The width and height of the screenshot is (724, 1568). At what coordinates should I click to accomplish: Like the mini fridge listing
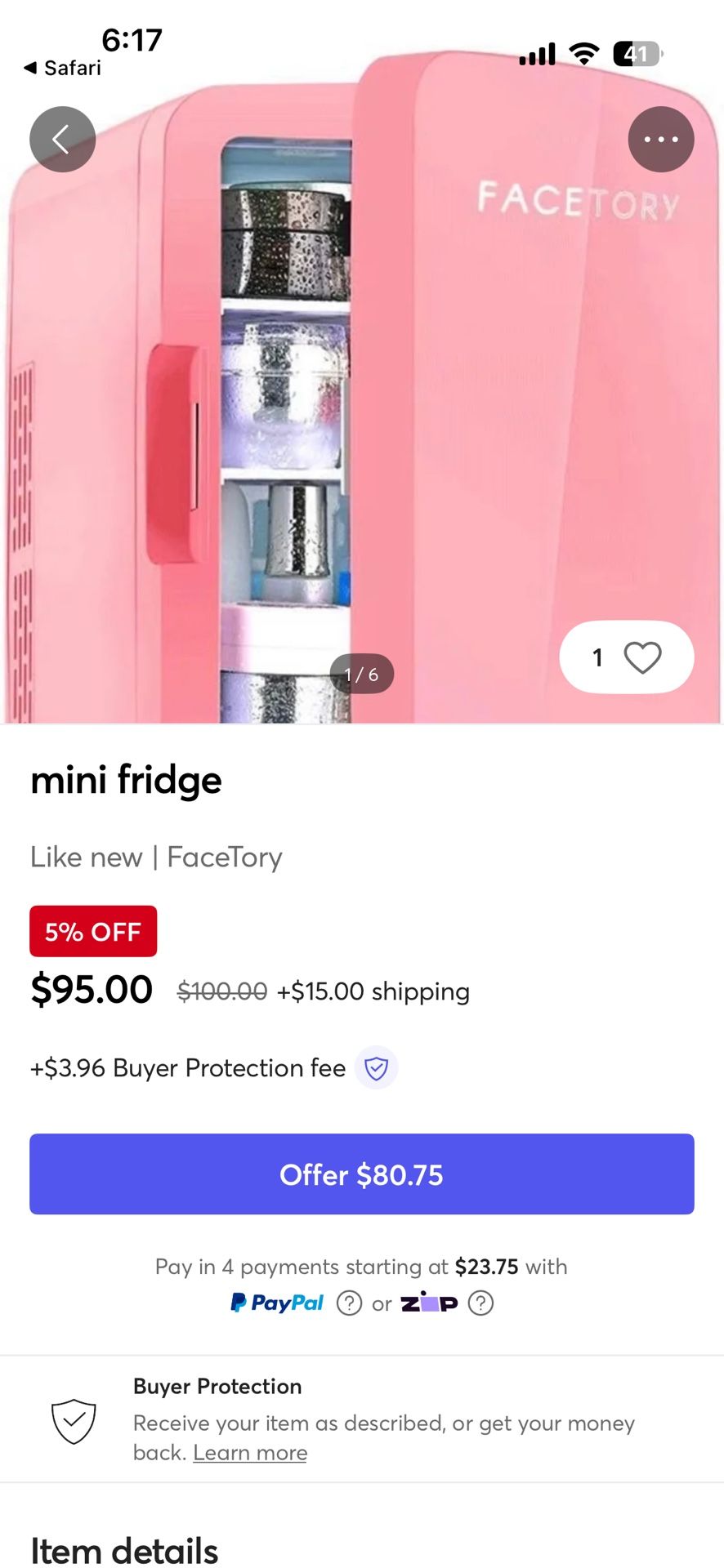641,657
